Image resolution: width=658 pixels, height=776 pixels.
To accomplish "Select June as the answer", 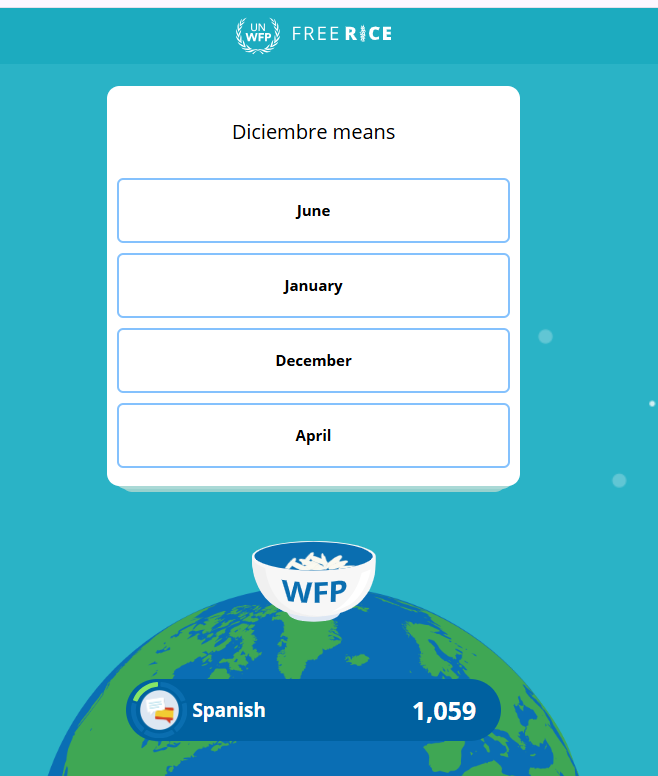I will tap(313, 211).
